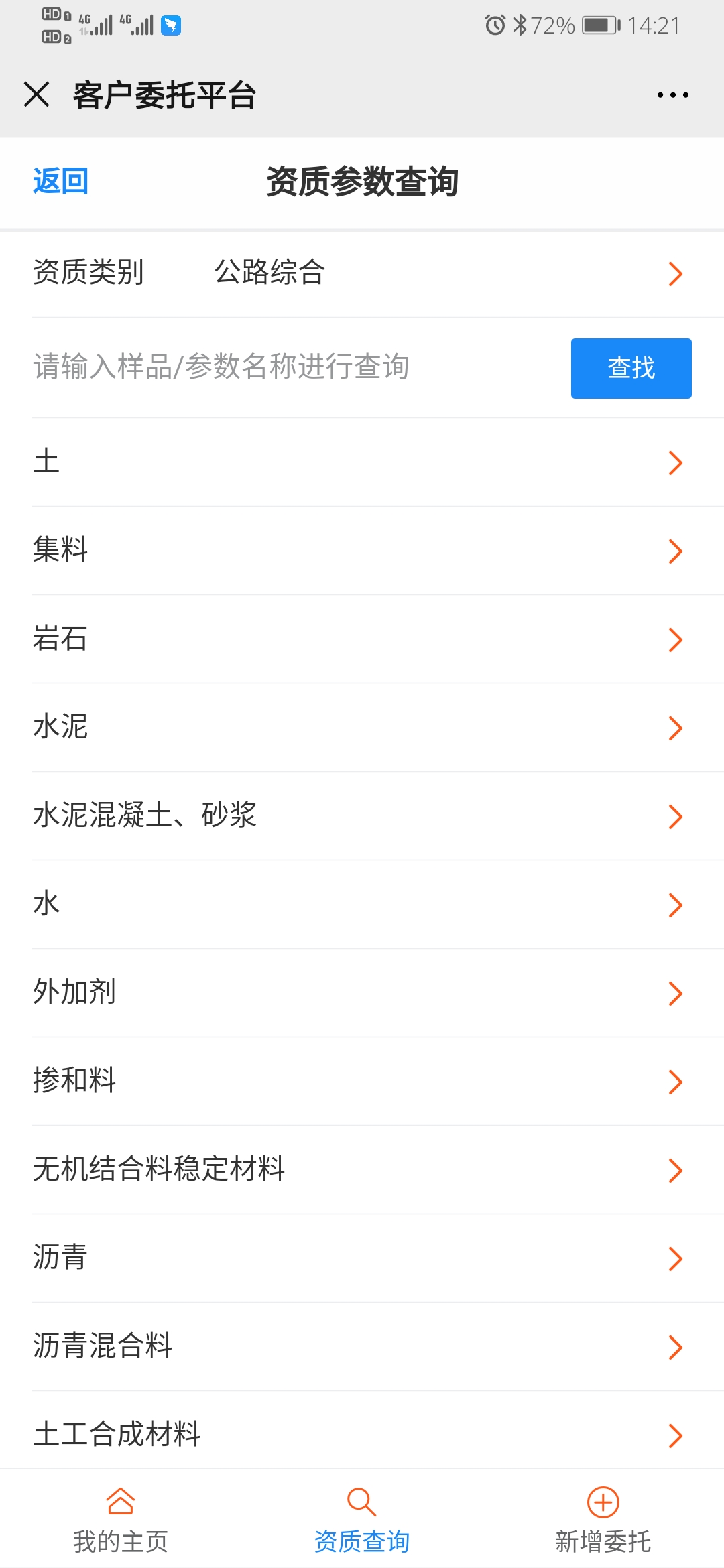Tap the 返回 link to go back

pyautogui.click(x=61, y=181)
